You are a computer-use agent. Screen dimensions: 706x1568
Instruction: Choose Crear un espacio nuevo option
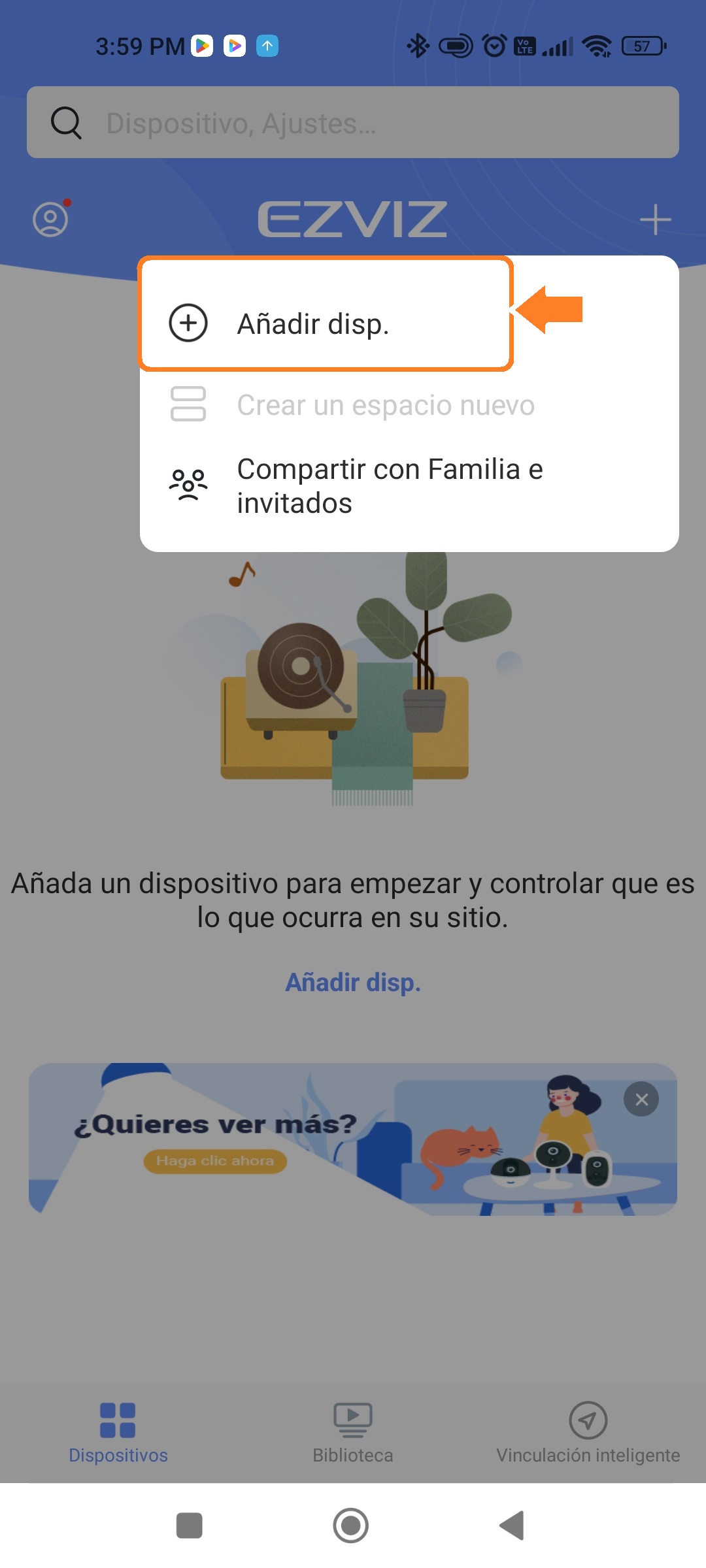point(386,405)
